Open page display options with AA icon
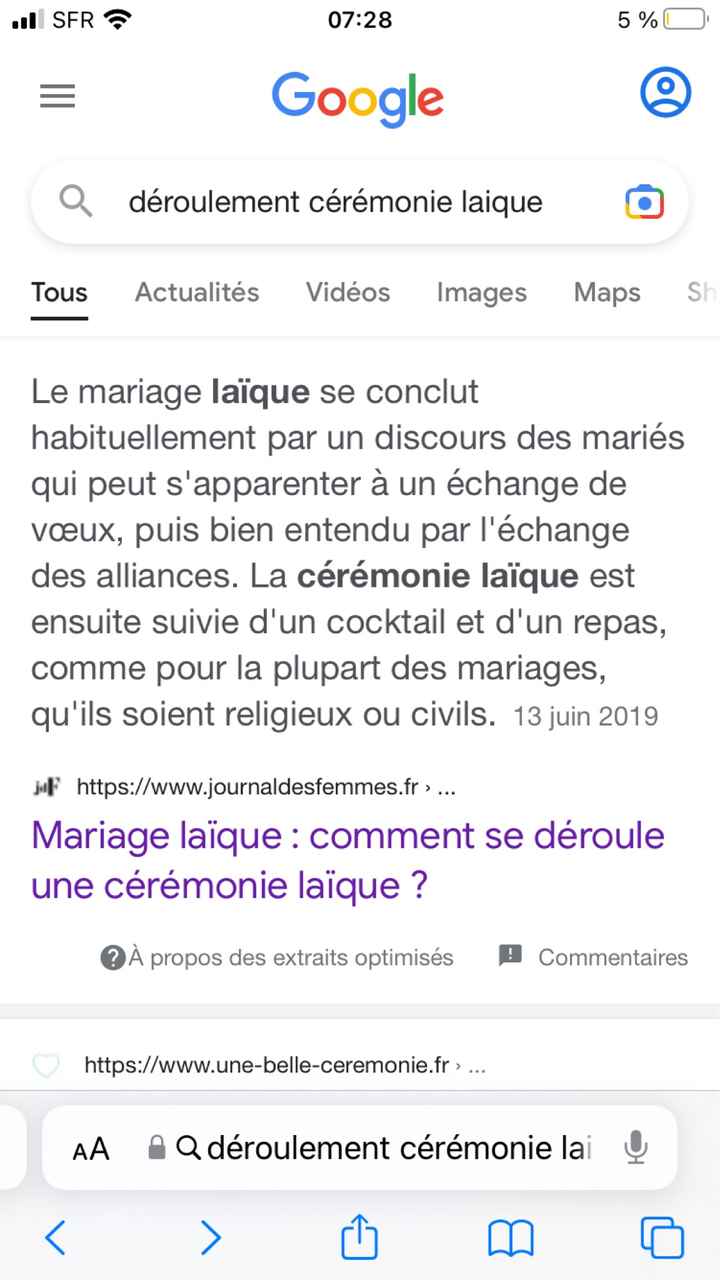The width and height of the screenshot is (720, 1280). [x=90, y=1148]
